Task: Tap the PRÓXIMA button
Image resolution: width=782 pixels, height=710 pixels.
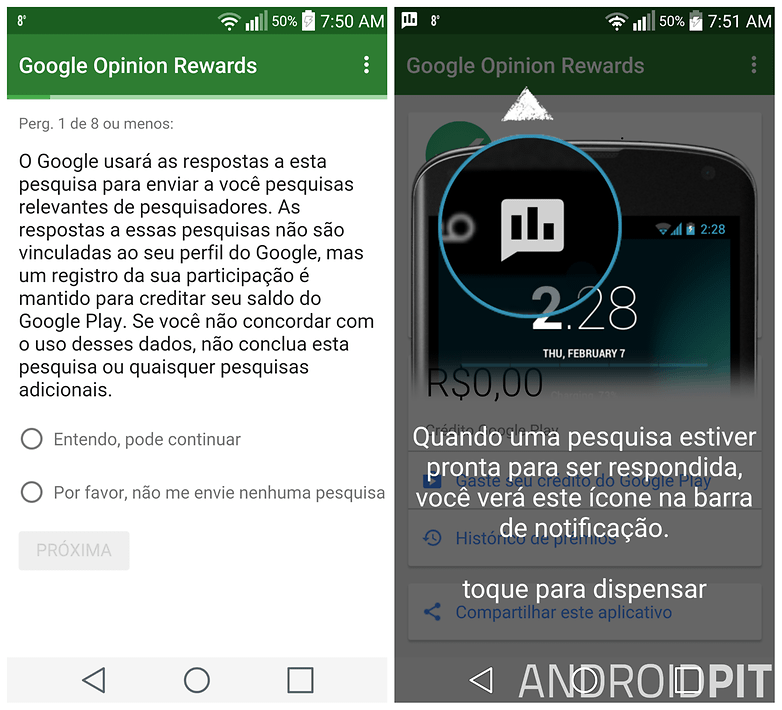Action: pyautogui.click(x=74, y=550)
